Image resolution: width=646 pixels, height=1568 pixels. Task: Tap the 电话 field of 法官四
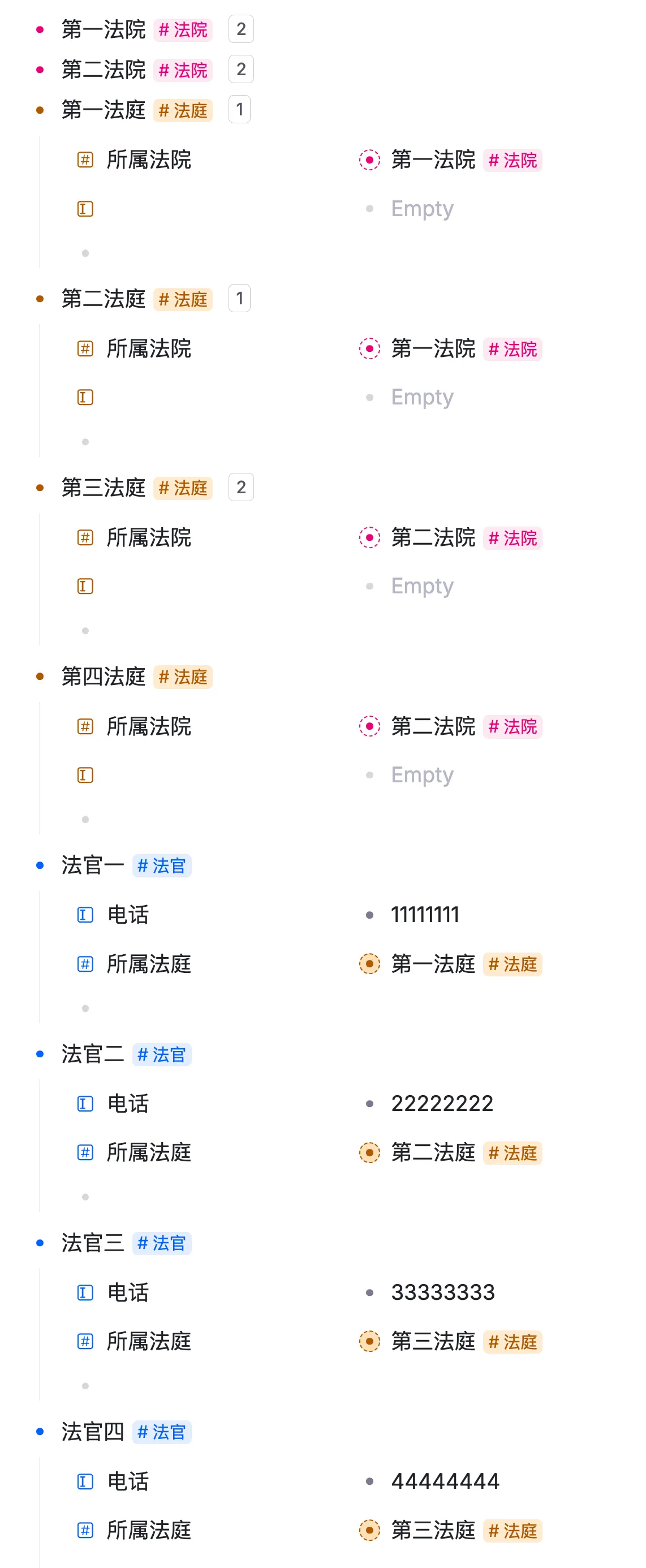click(x=128, y=1481)
